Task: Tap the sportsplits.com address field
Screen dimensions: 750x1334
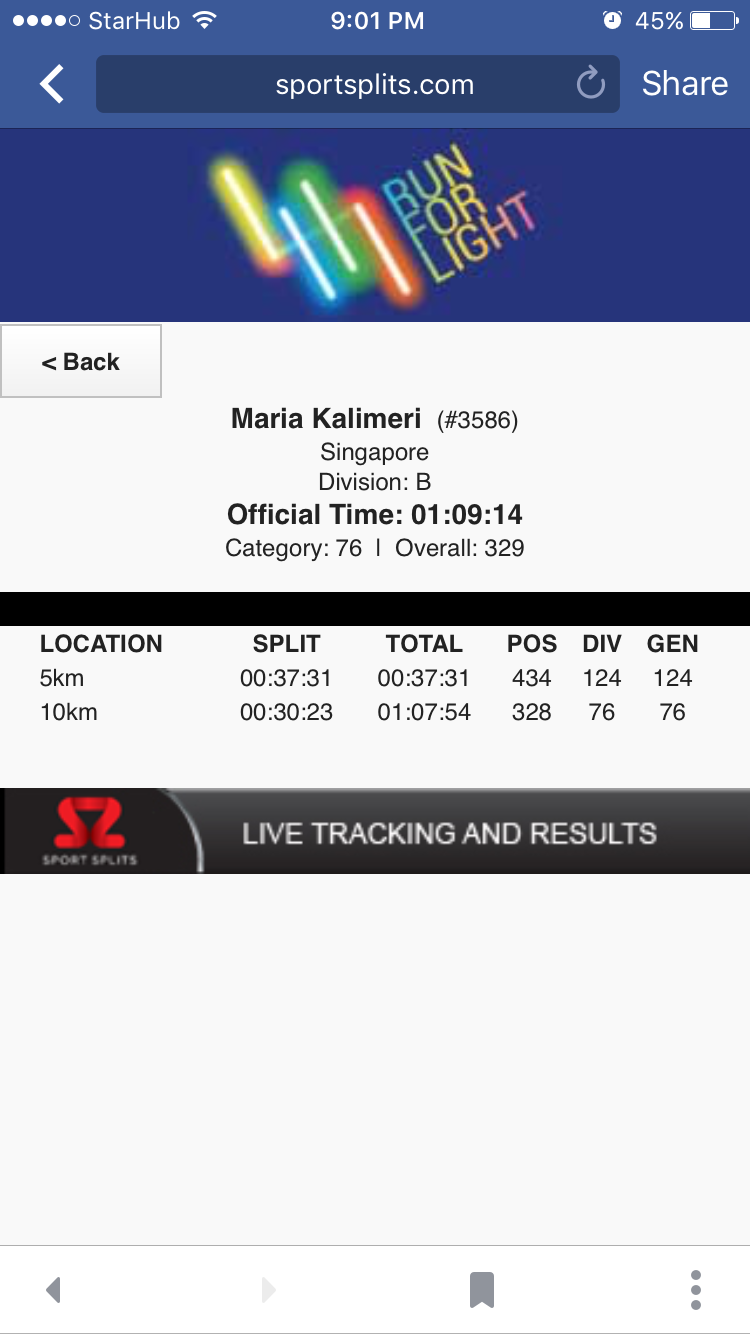Action: 357,84
